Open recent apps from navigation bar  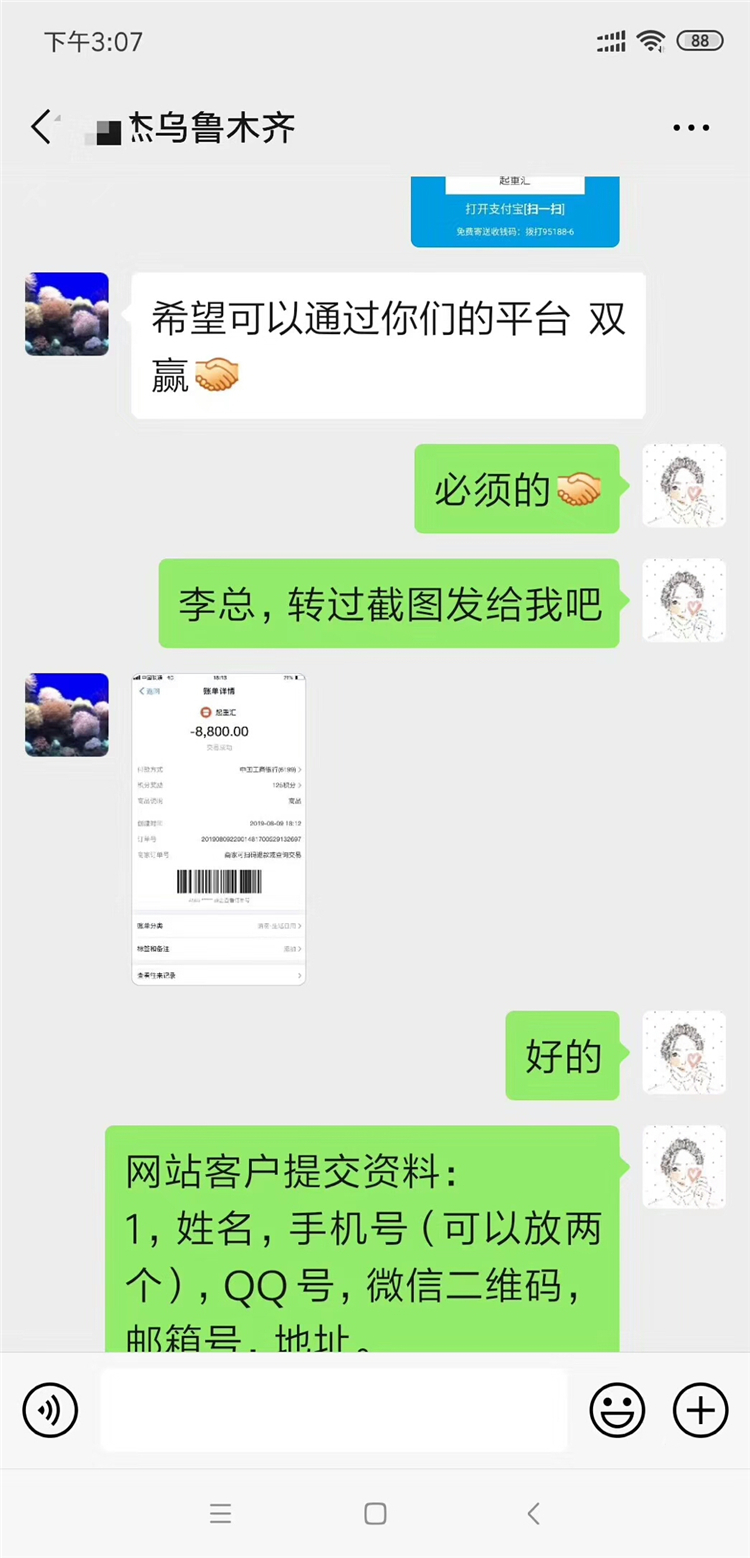(x=220, y=1514)
